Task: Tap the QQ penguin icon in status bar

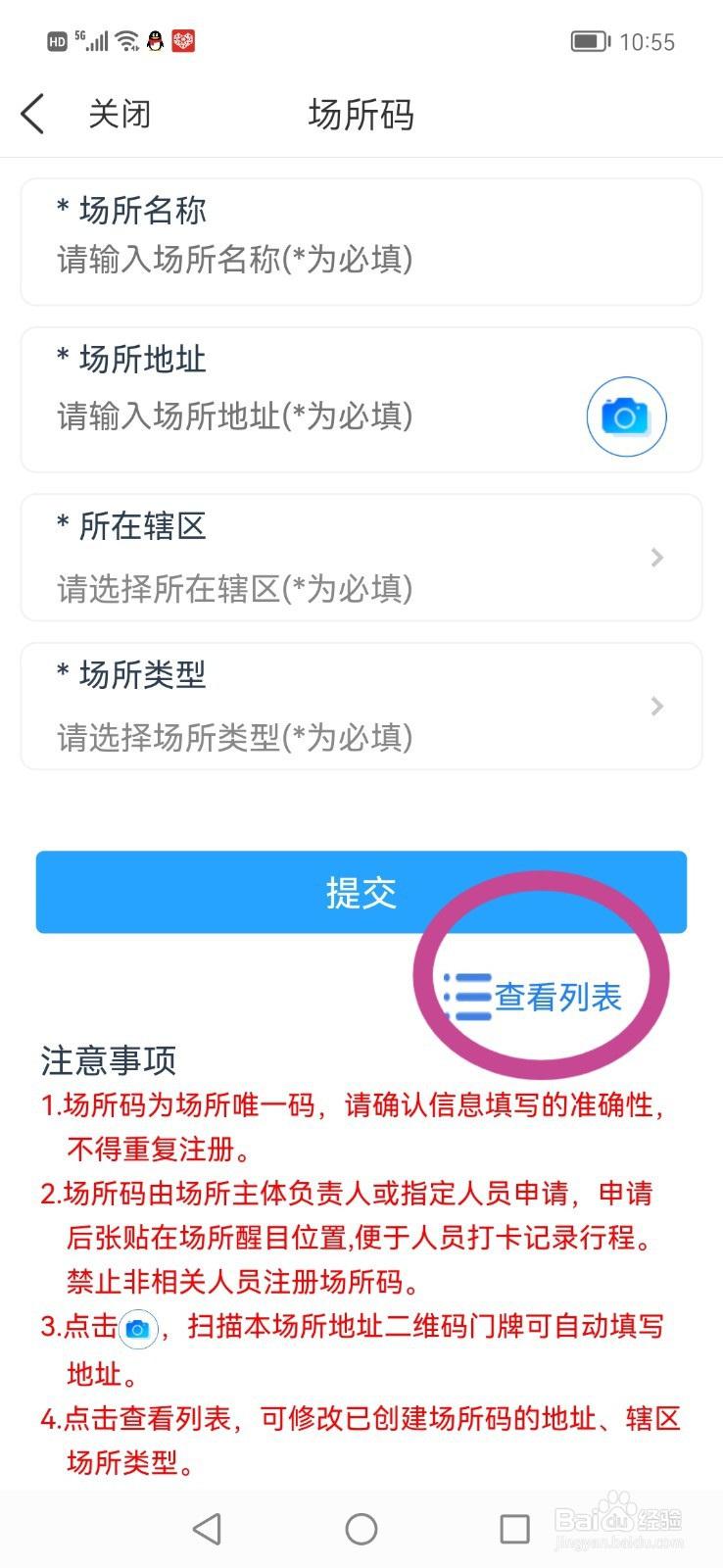Action: pyautogui.click(x=154, y=41)
